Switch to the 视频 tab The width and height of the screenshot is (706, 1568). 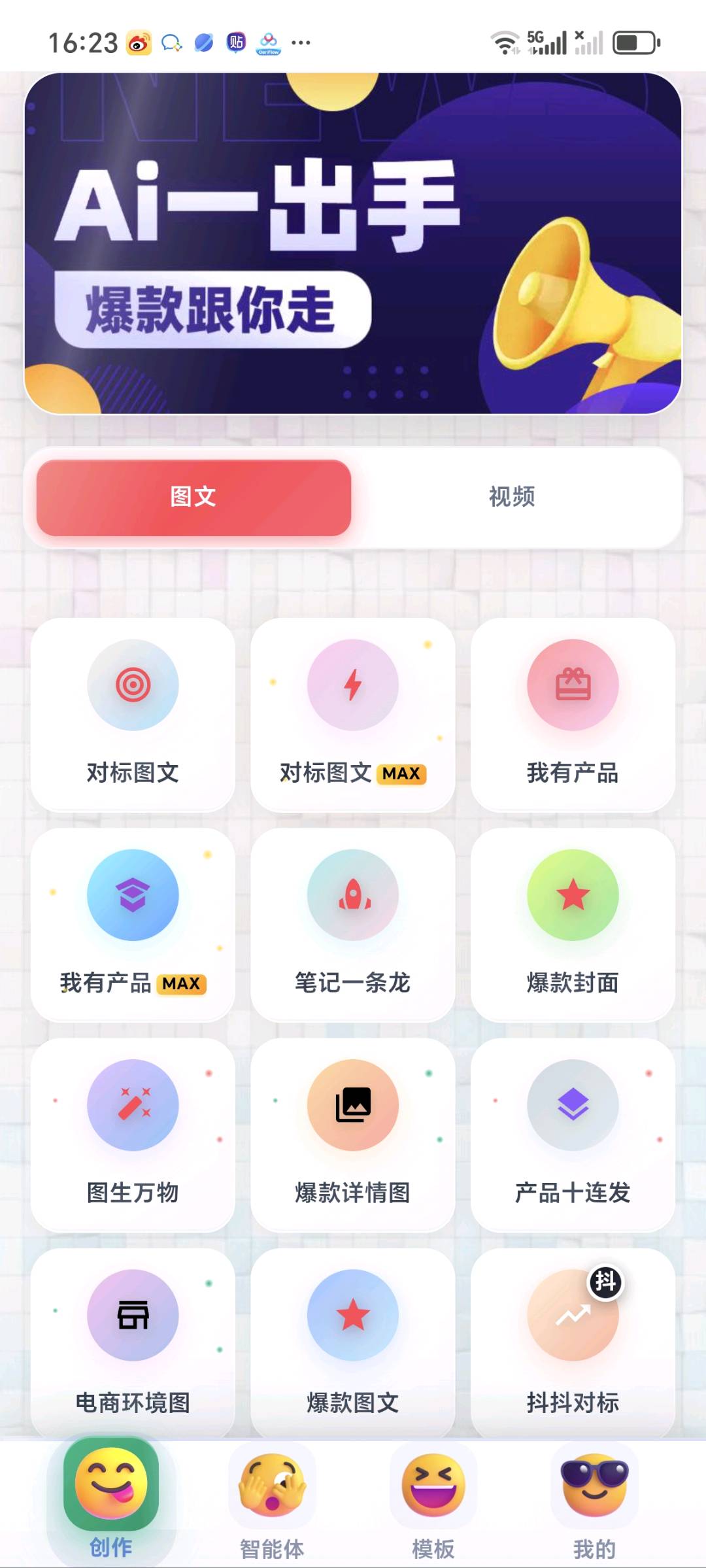512,497
